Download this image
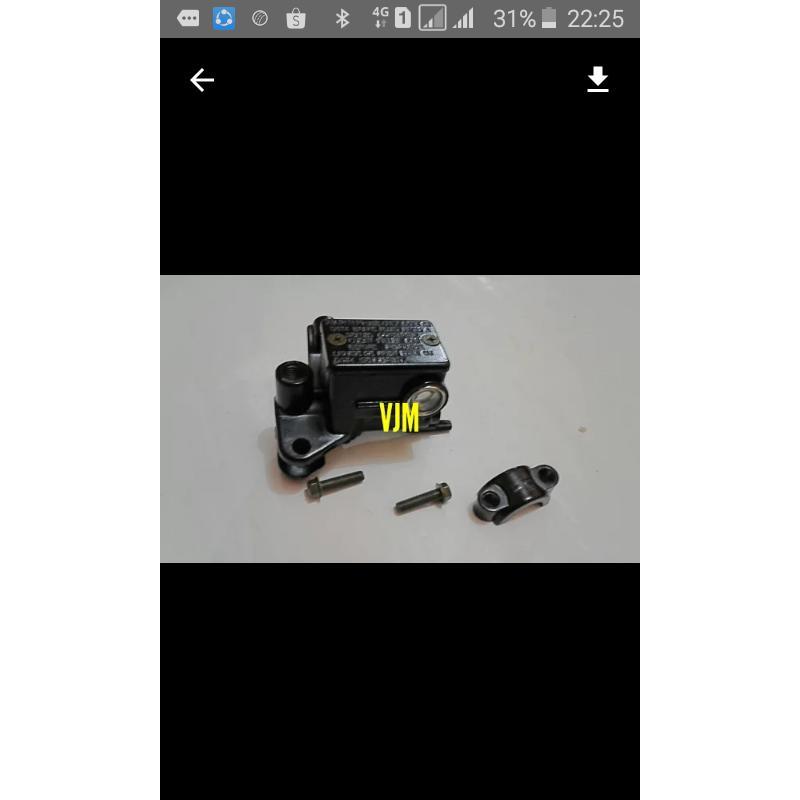Image resolution: width=800 pixels, height=800 pixels. 598,80
